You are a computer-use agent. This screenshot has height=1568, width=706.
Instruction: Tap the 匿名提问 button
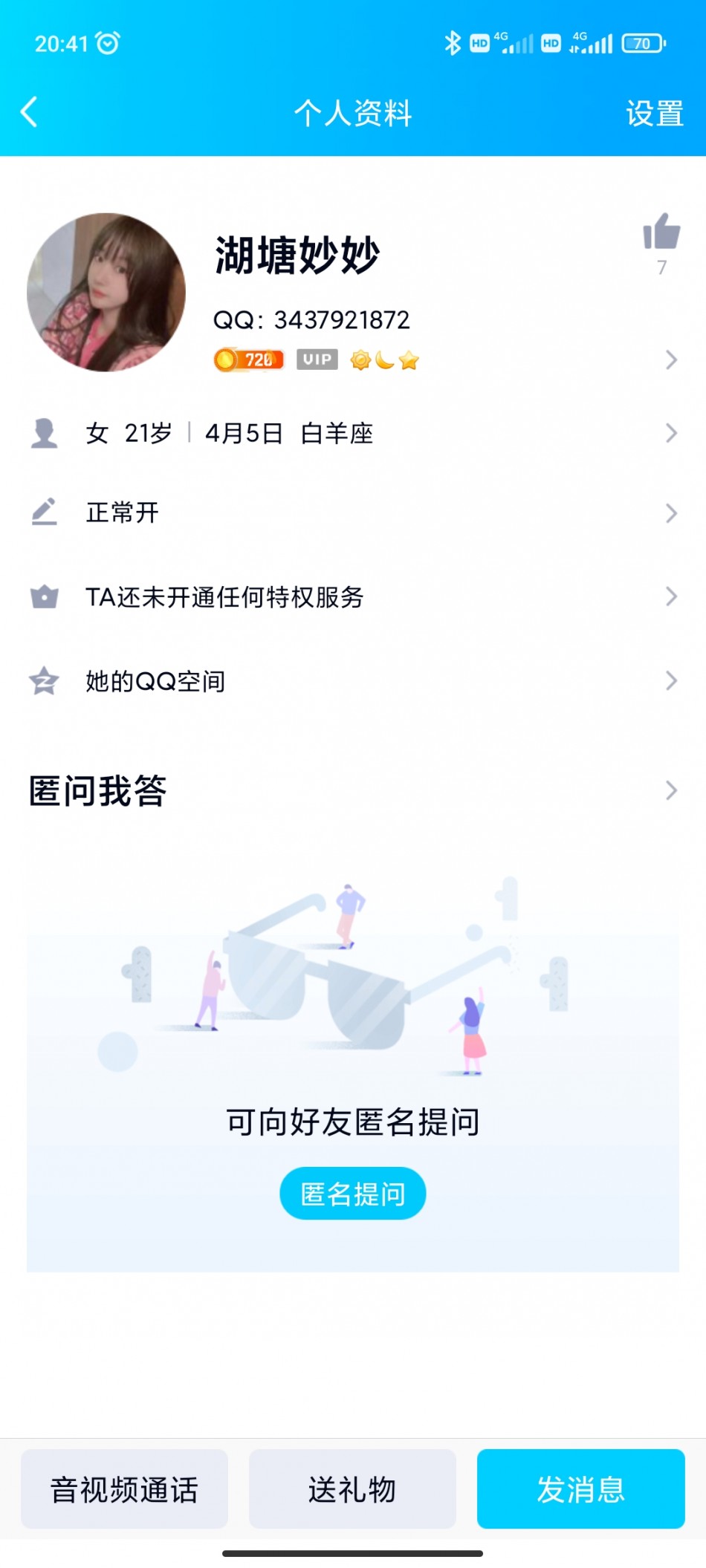[352, 1194]
